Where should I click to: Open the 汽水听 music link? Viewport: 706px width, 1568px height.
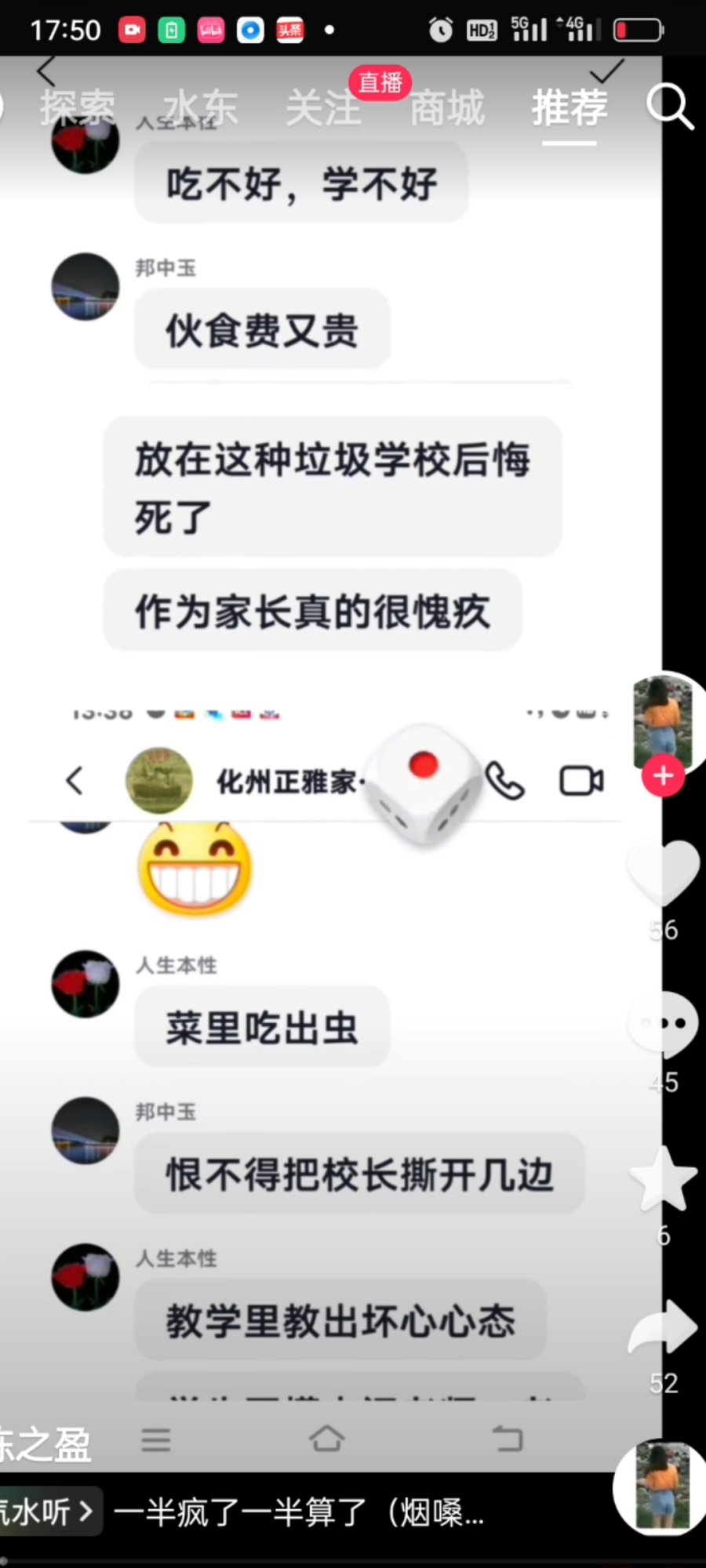coord(47,1511)
